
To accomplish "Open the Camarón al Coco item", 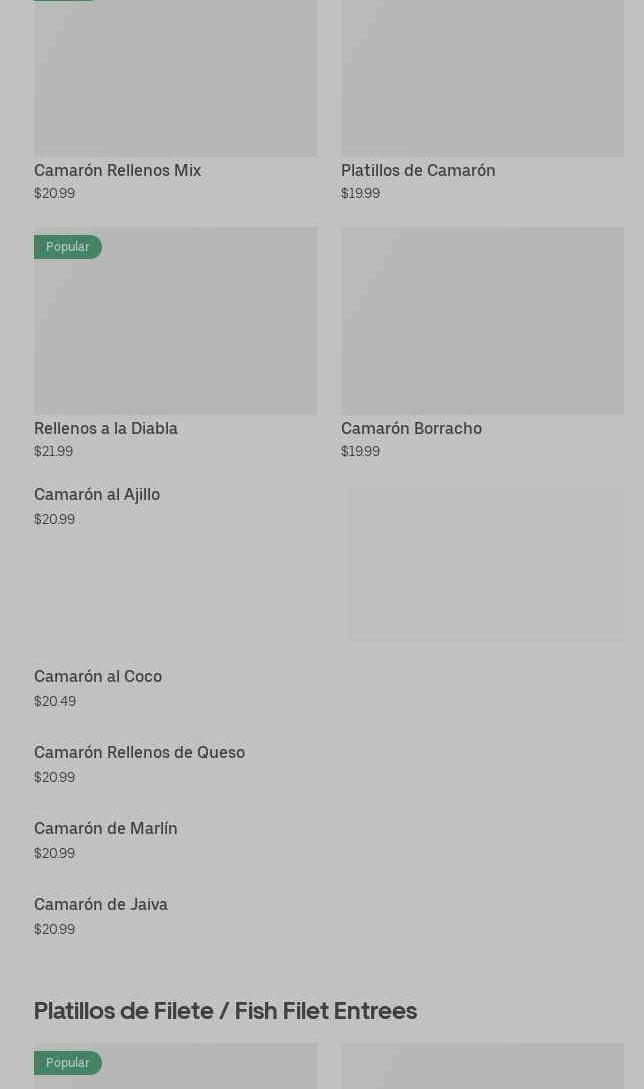I will (x=98, y=677).
